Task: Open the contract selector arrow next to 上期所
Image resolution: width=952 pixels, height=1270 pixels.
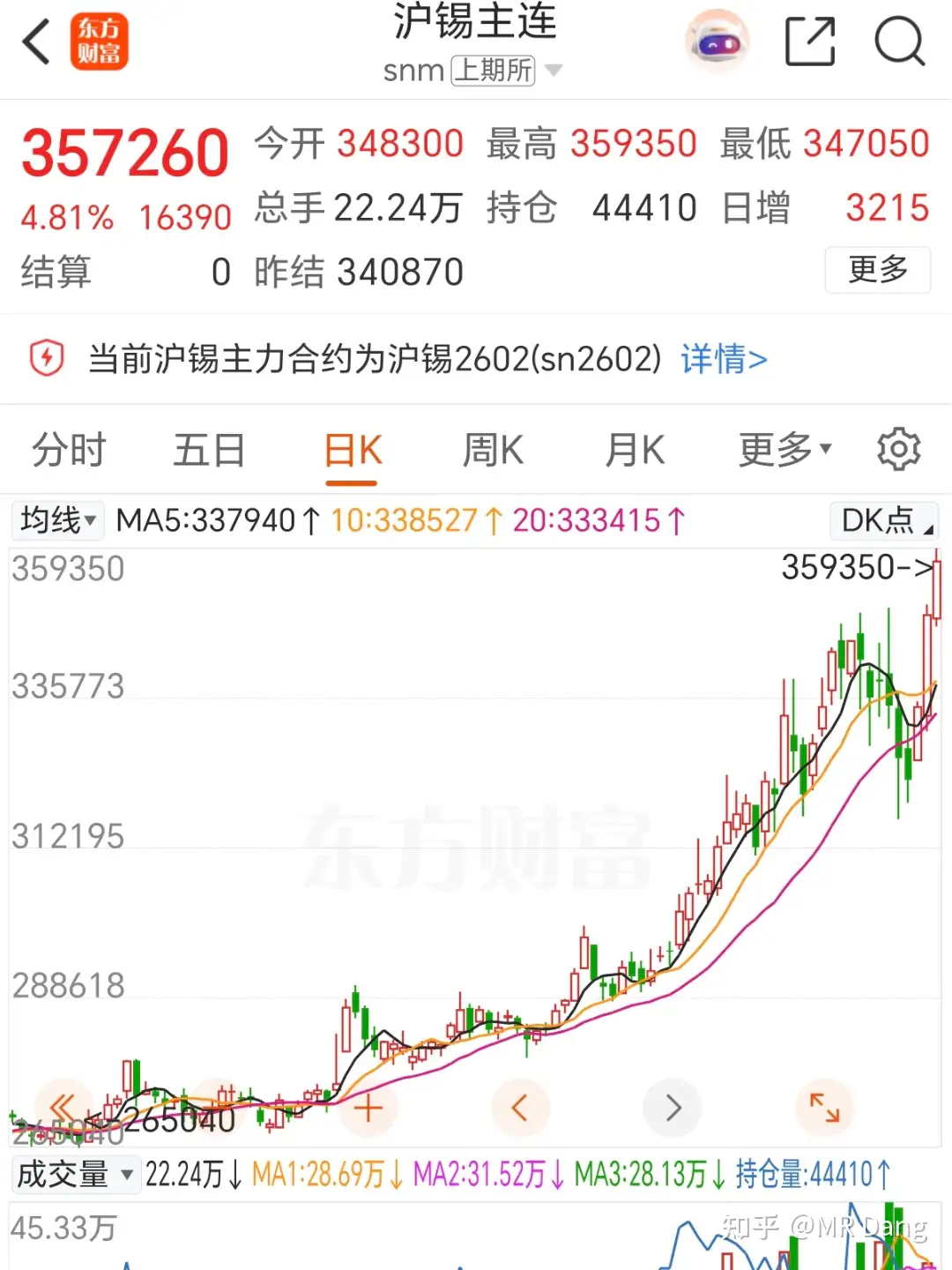Action: tap(554, 71)
